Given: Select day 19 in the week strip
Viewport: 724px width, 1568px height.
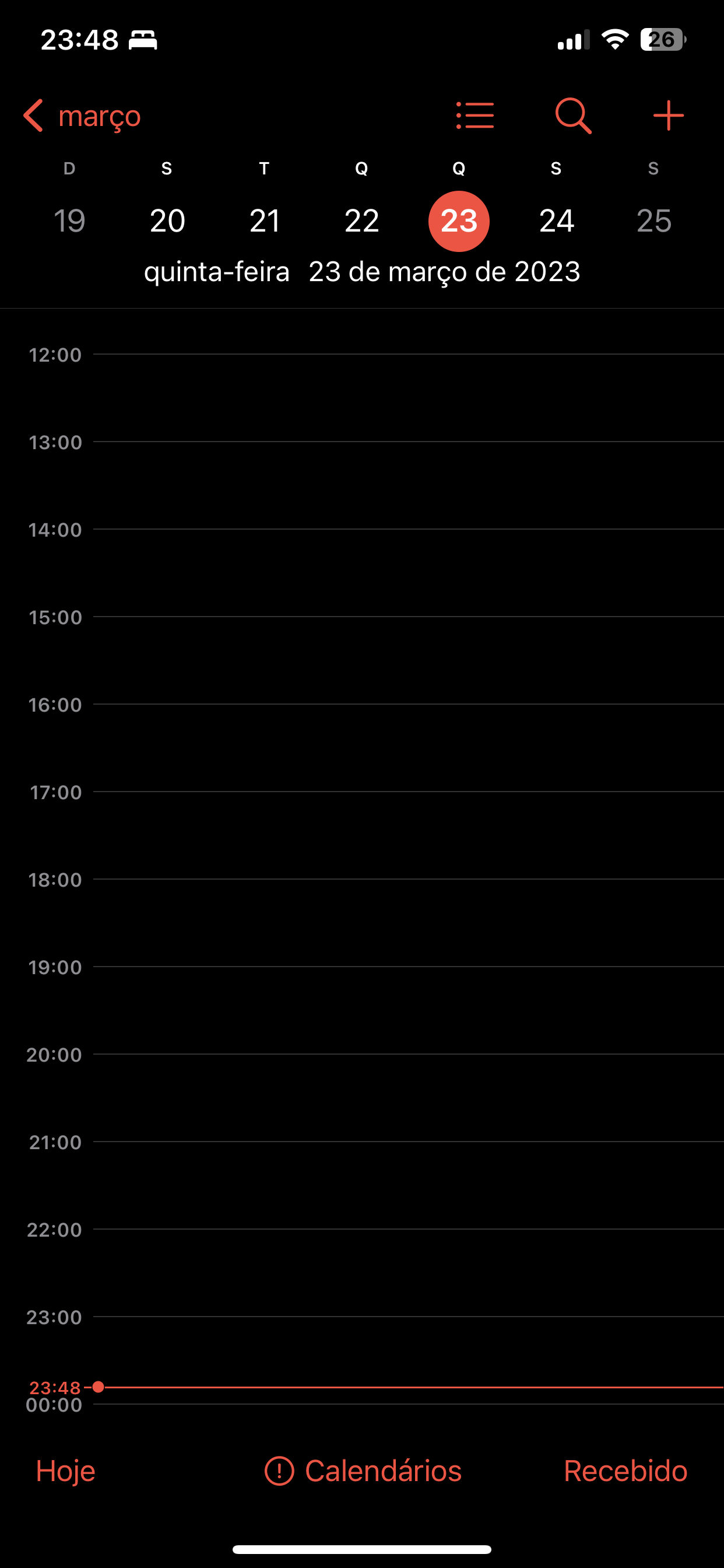Looking at the screenshot, I should click(69, 220).
